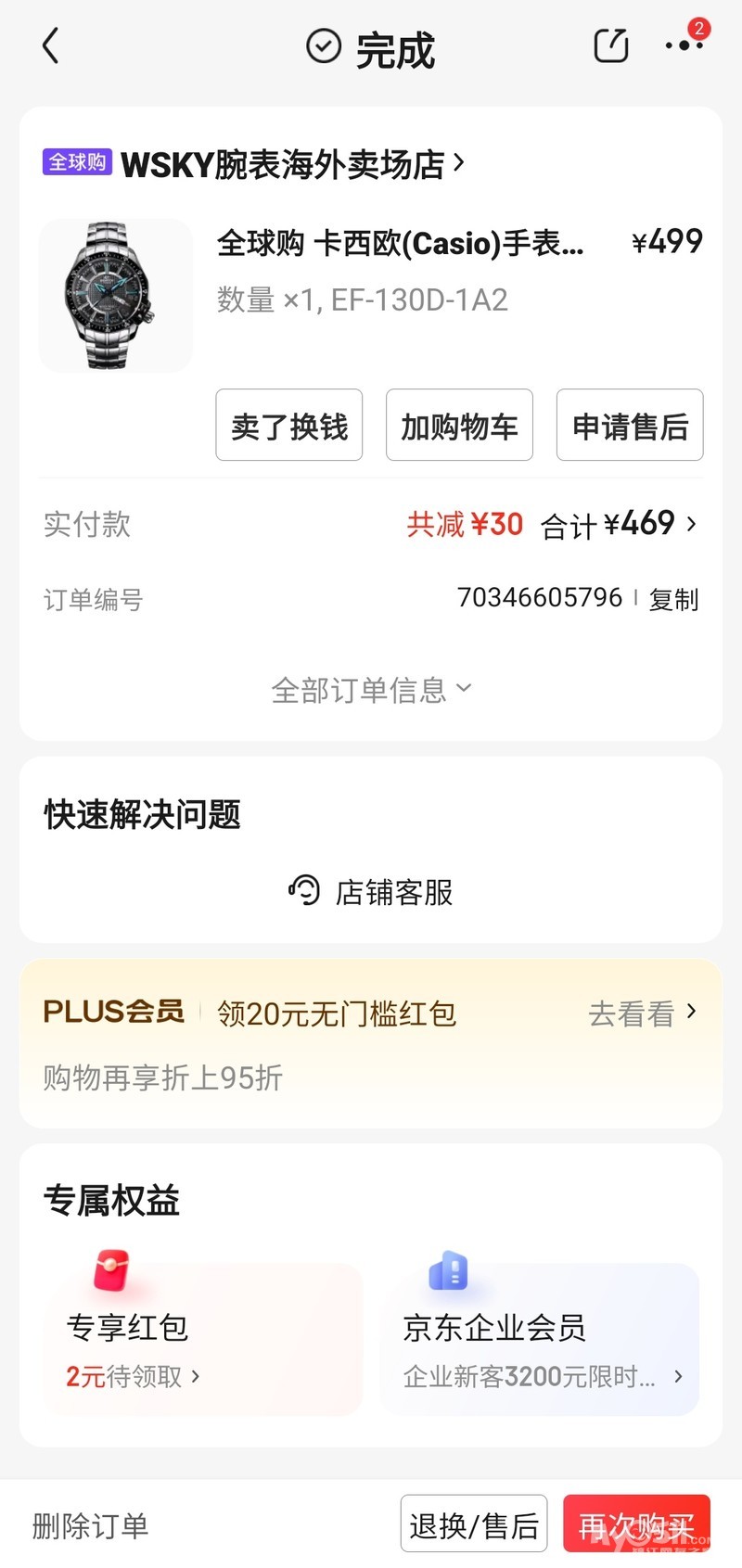This screenshot has width=742, height=1568.
Task: Open the Casio watch product thumbnail
Action: (x=116, y=296)
